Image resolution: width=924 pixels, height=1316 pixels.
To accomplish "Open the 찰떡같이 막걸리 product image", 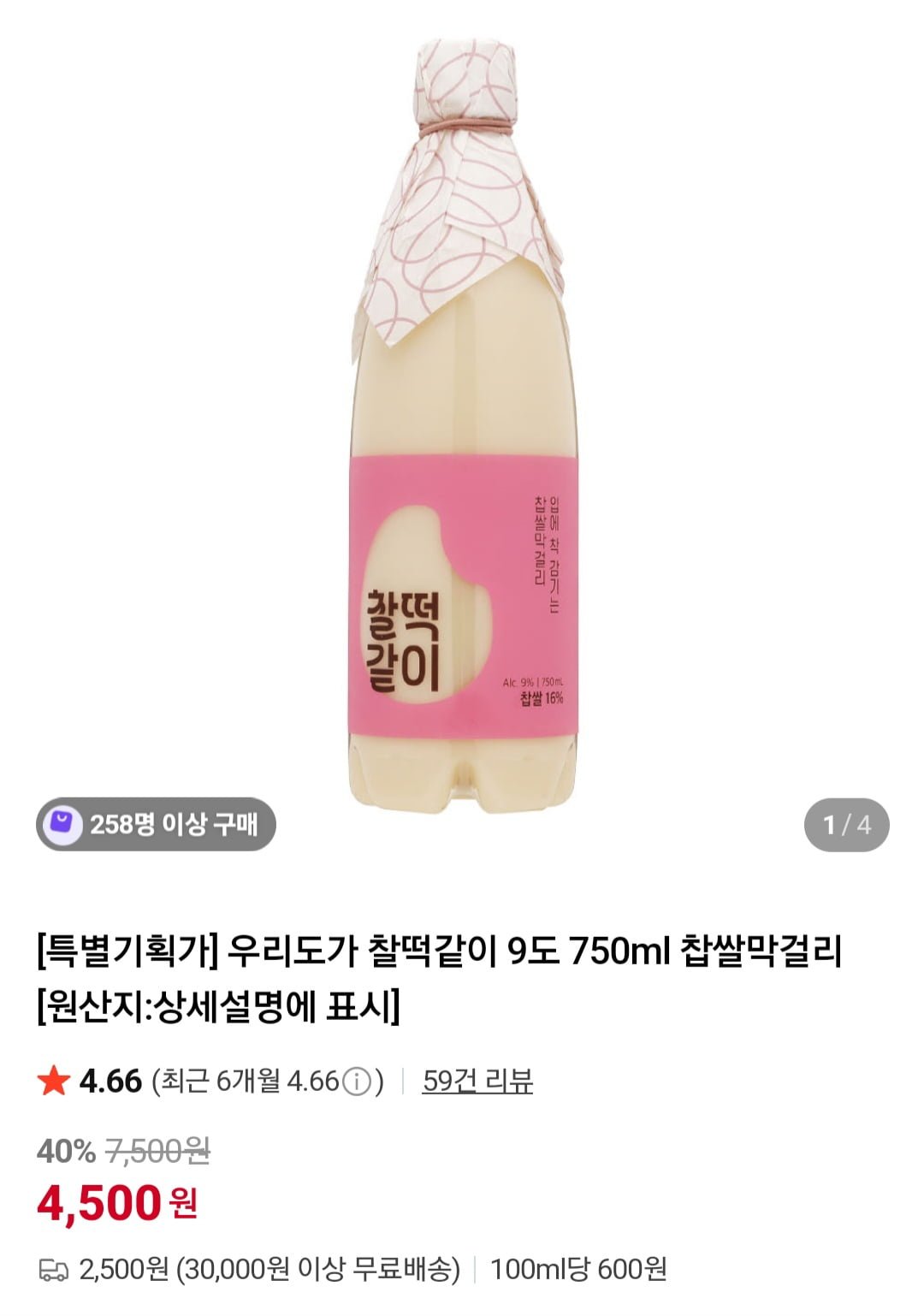I will point(462,428).
